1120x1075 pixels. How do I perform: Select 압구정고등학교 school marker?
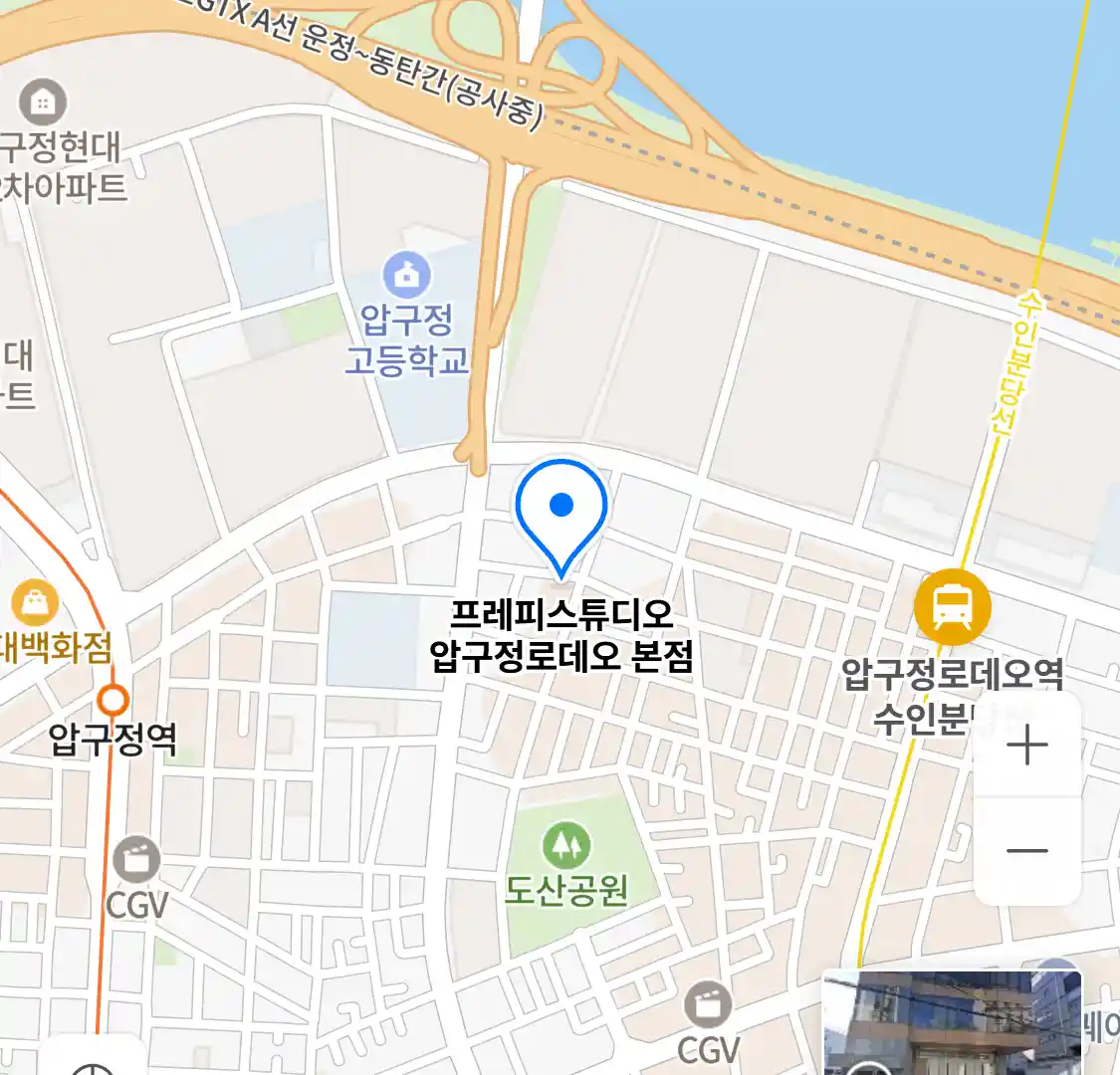(406, 275)
